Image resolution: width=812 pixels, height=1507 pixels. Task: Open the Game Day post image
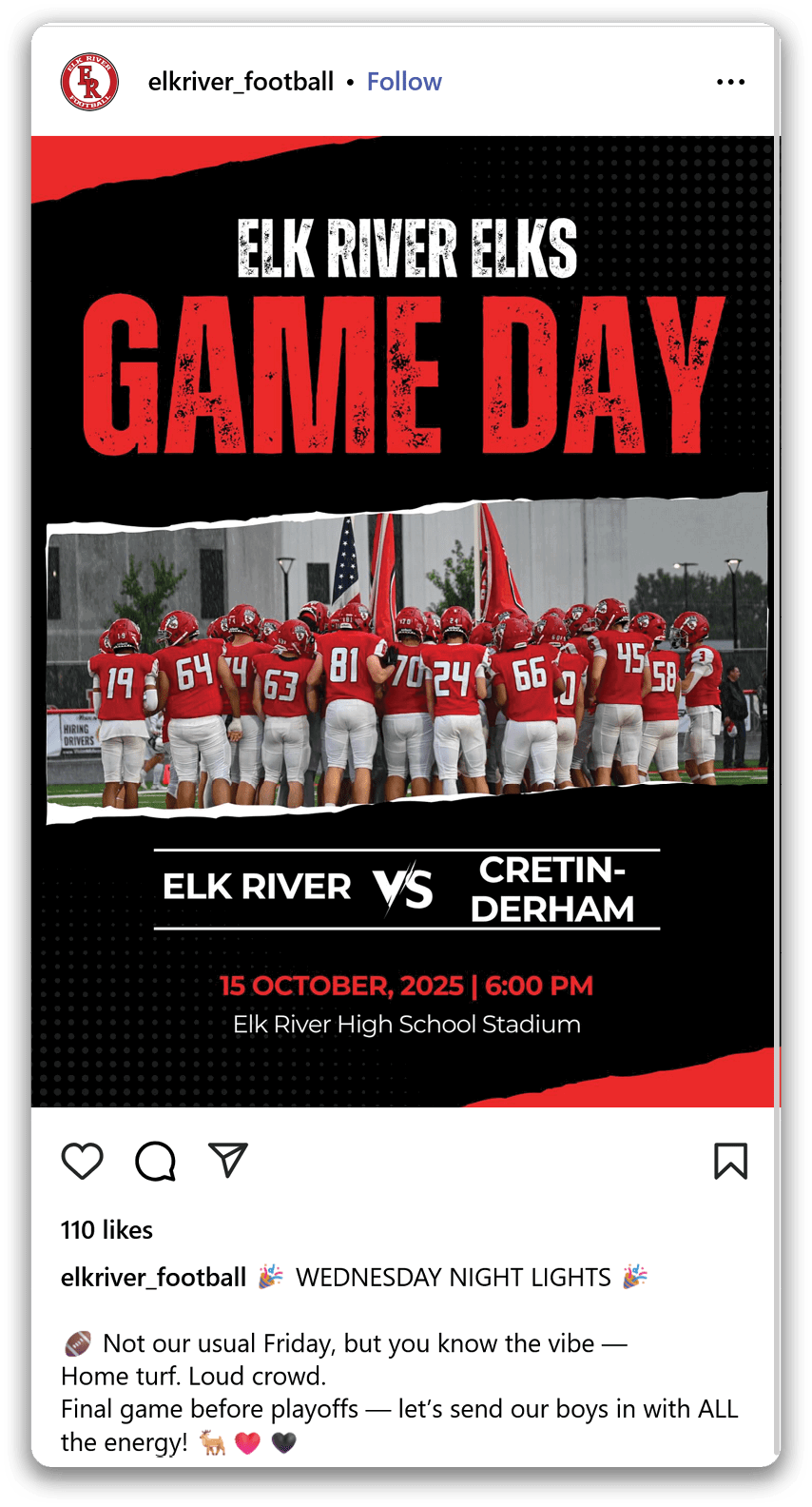click(x=406, y=620)
